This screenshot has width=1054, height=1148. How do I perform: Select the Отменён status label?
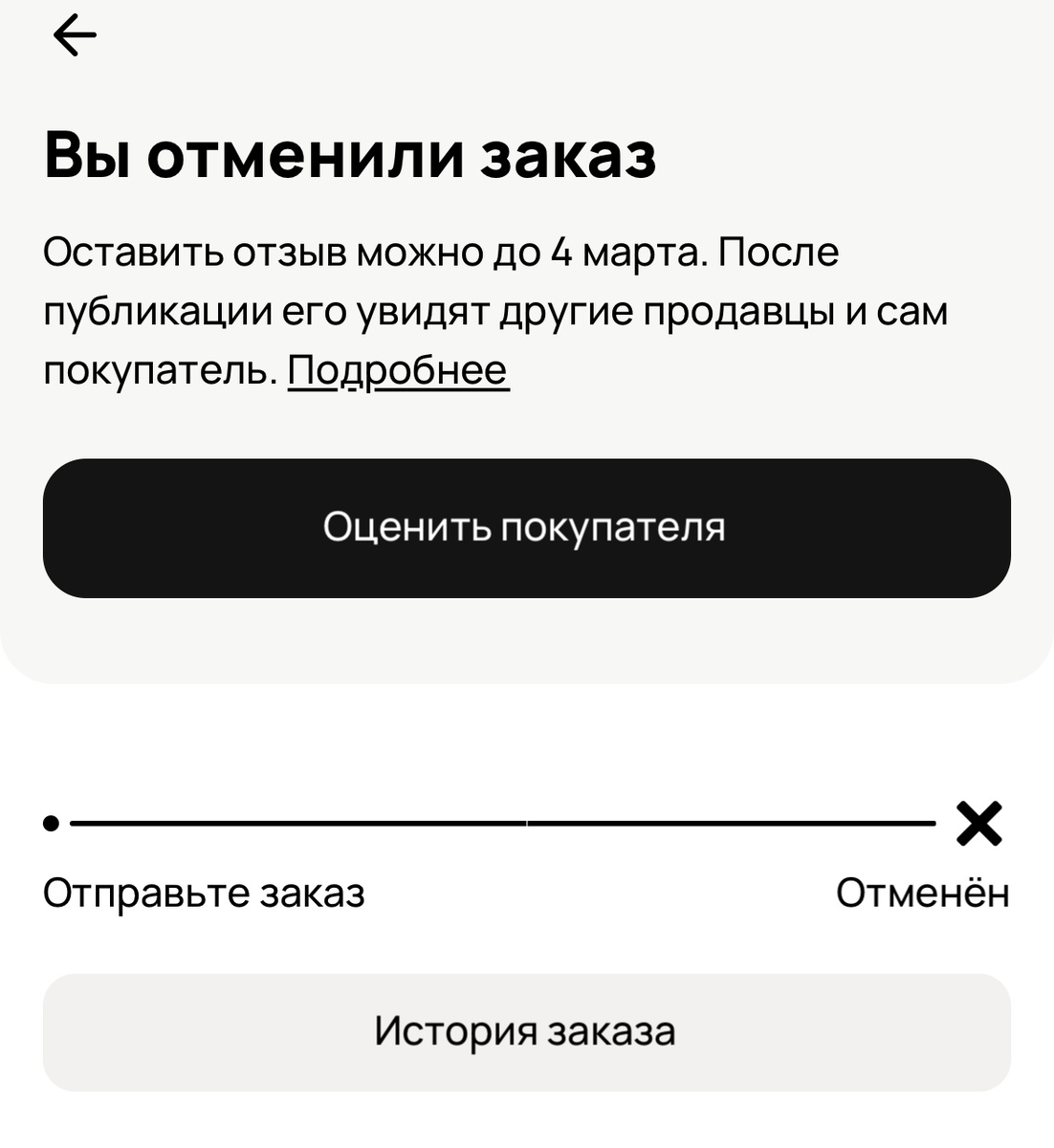[924, 893]
